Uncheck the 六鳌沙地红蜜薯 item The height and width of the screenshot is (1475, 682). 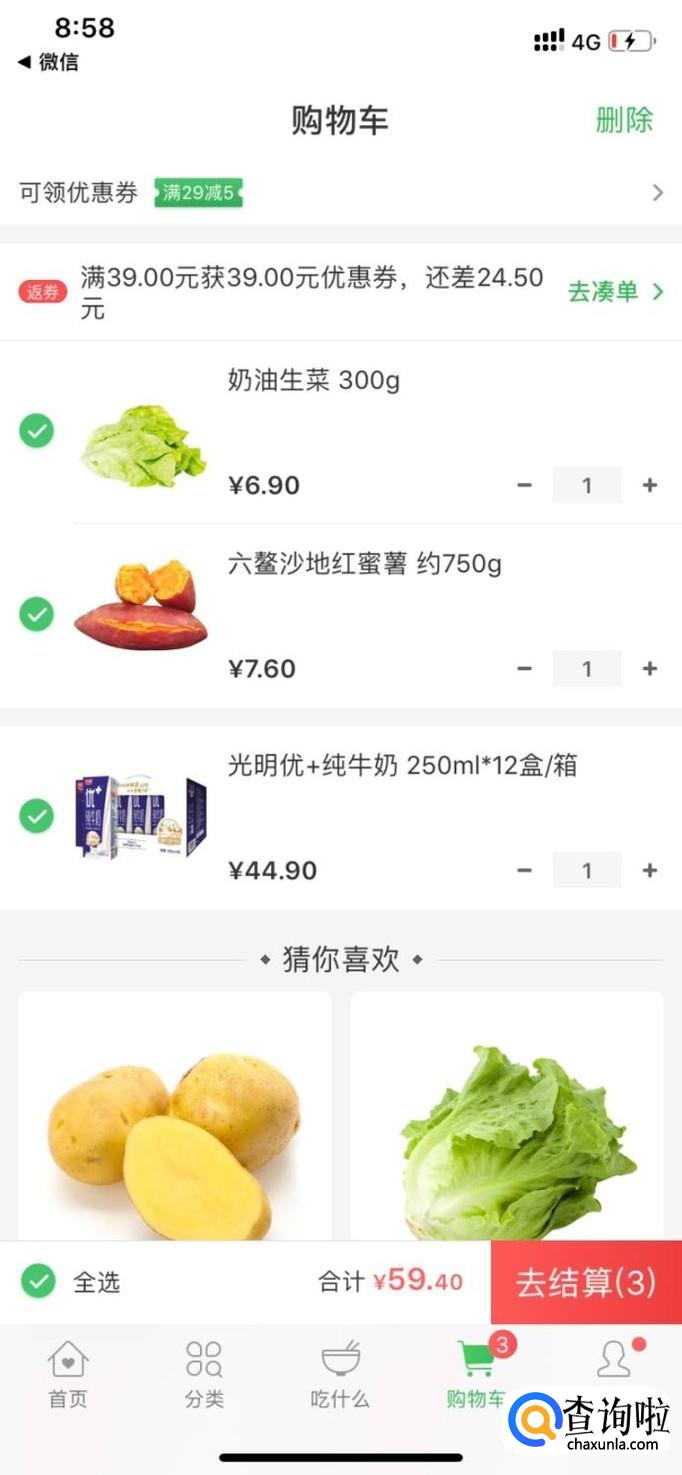37,613
